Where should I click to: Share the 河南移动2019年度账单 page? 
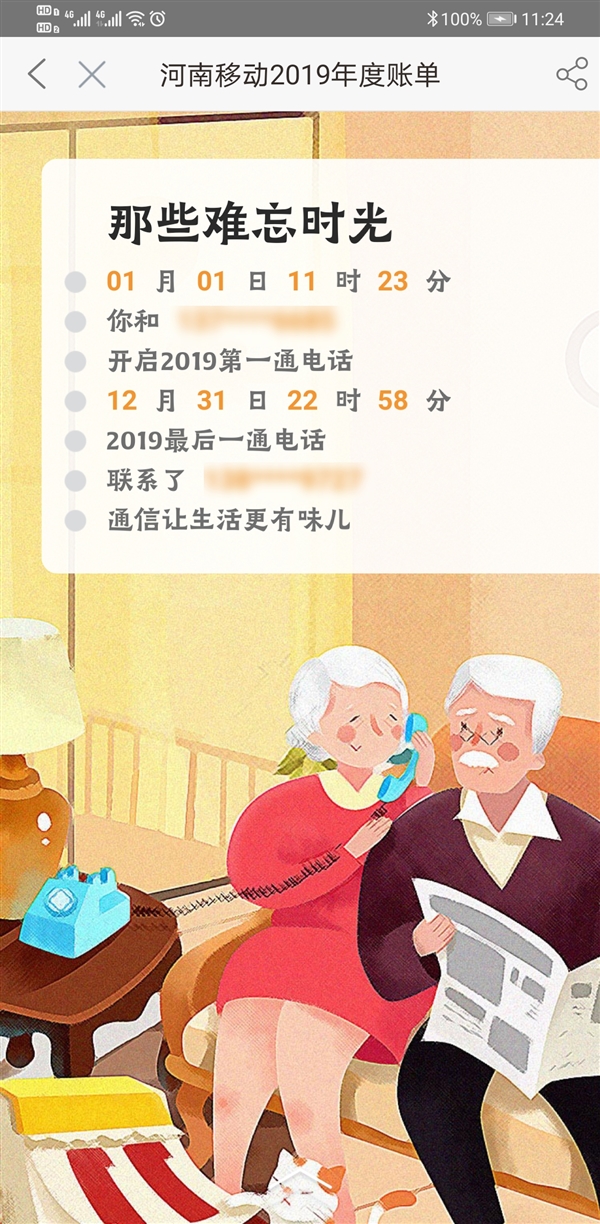tap(571, 75)
